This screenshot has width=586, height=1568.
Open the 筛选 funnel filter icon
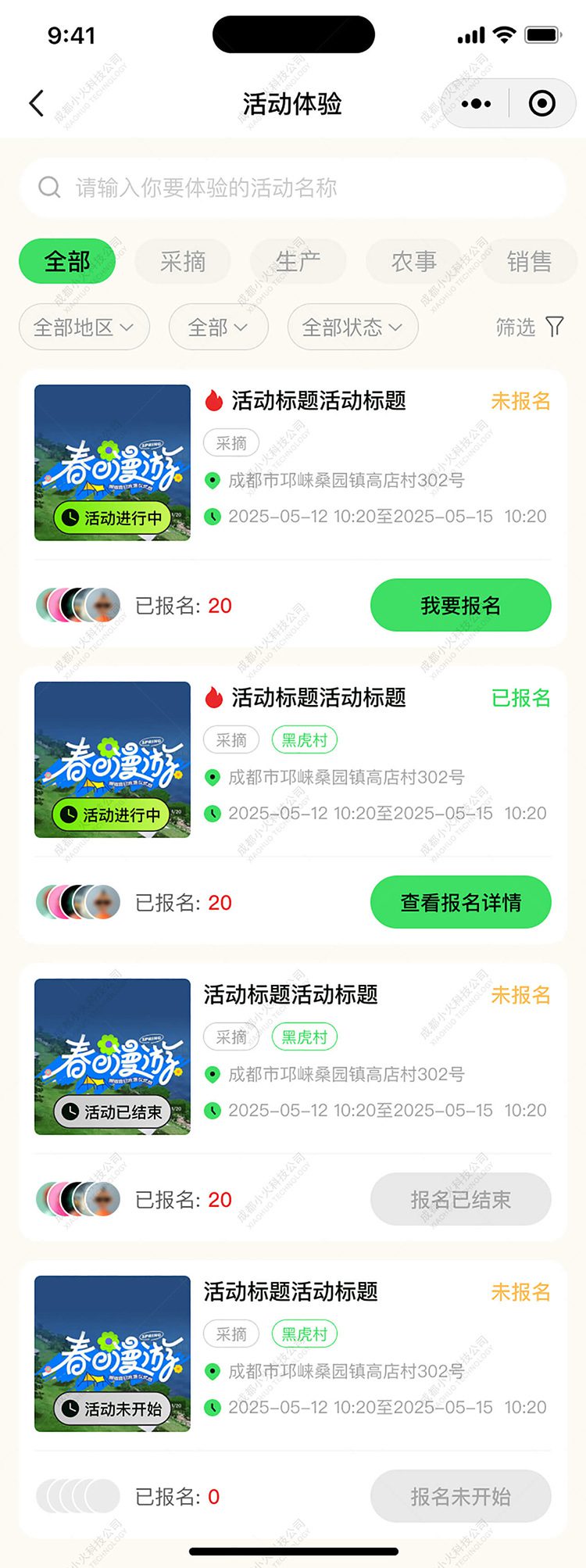(x=554, y=326)
